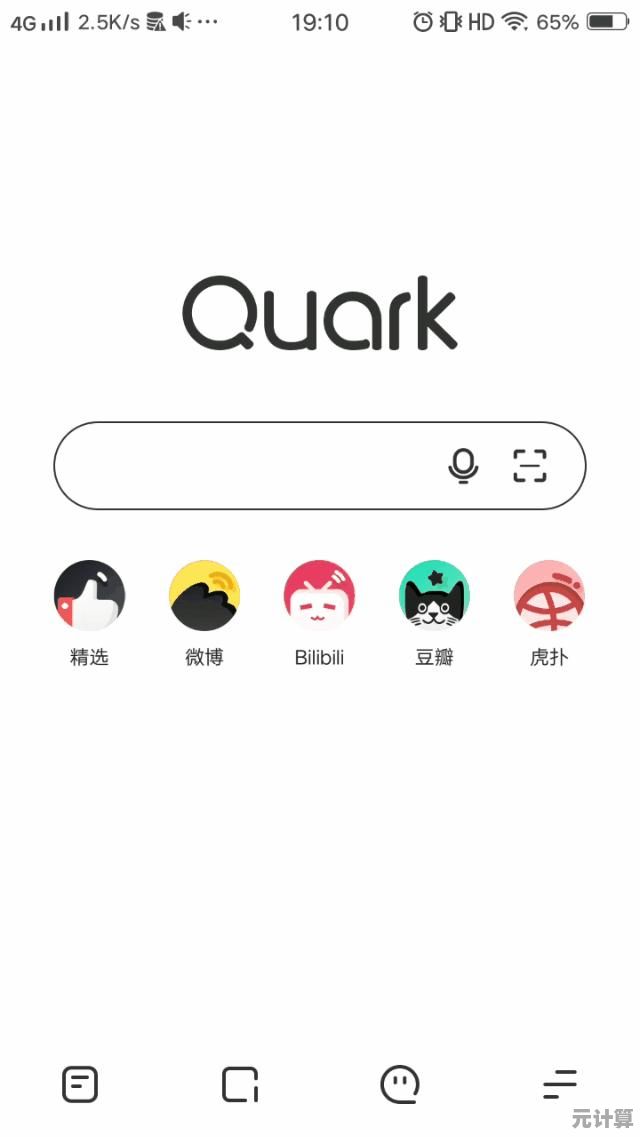Open the 精选 shortcut

pyautogui.click(x=90, y=596)
